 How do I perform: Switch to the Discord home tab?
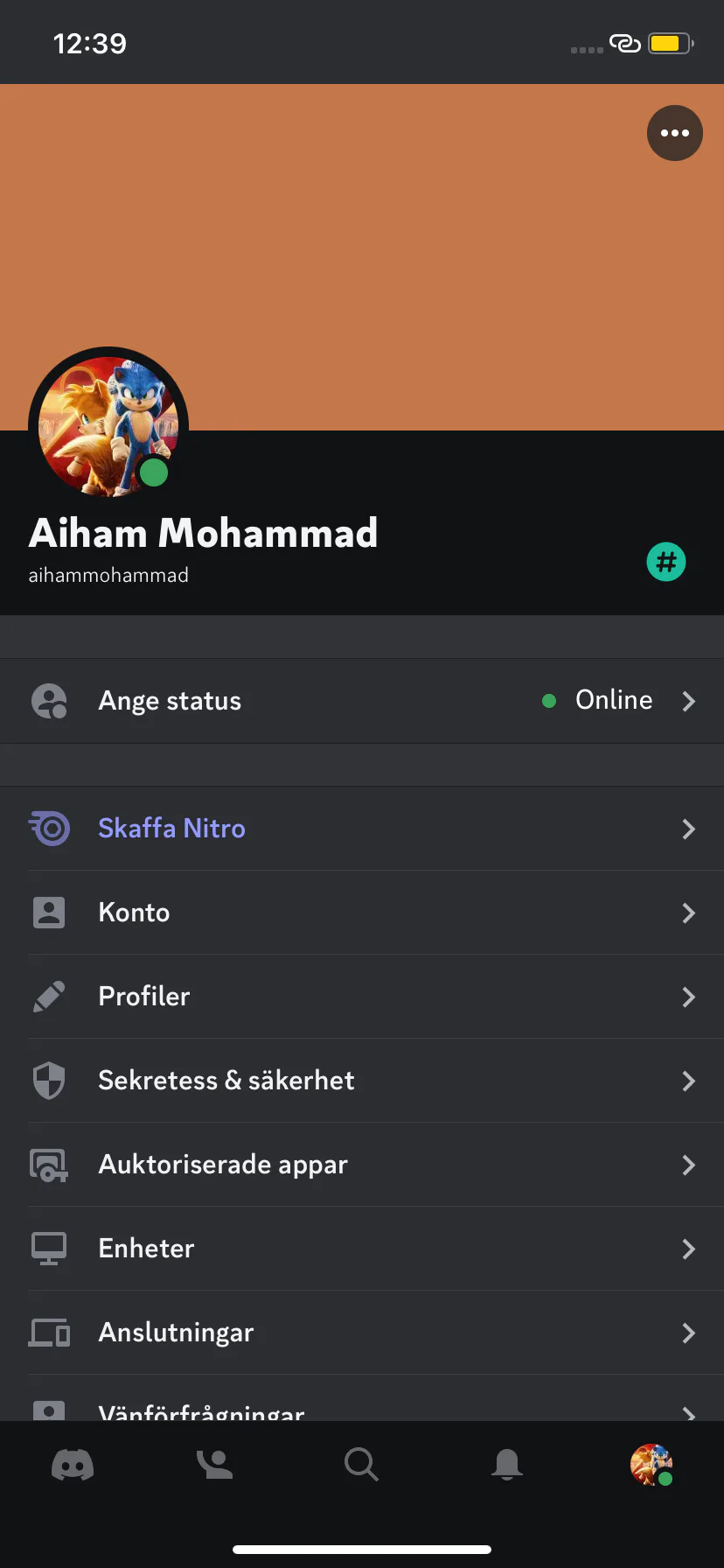click(73, 1464)
